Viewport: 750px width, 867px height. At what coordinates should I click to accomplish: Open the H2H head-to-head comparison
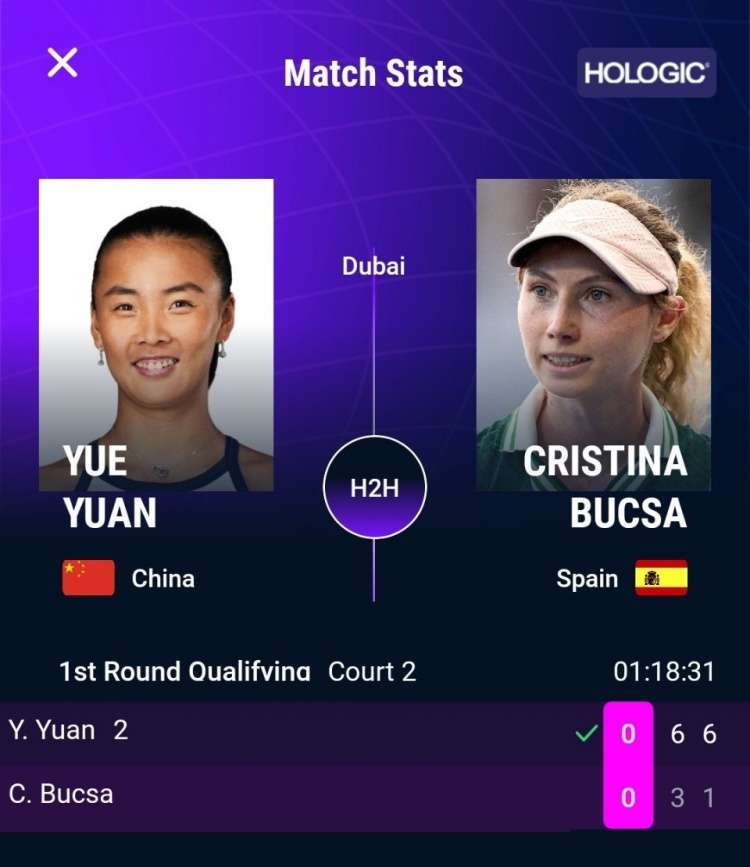pyautogui.click(x=374, y=488)
